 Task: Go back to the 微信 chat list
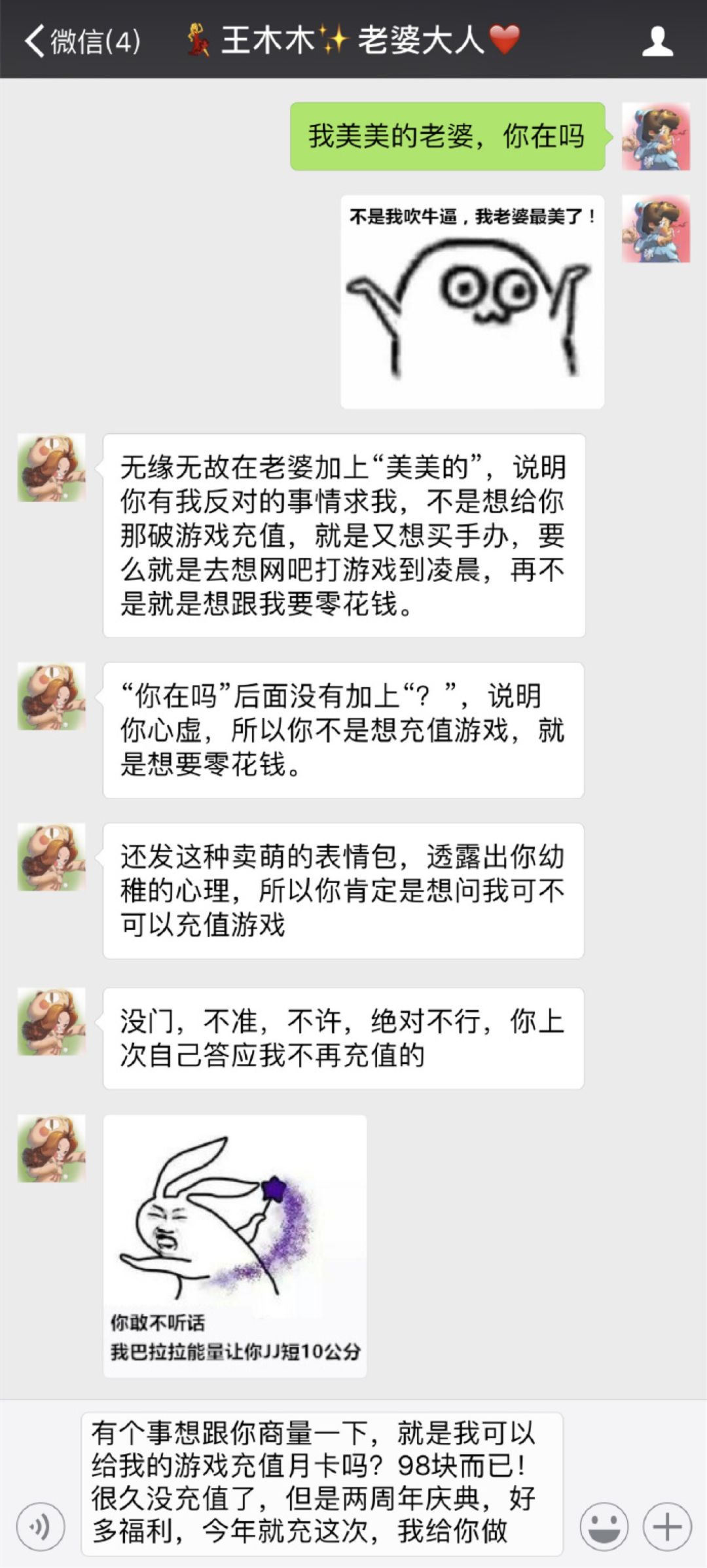click(82, 41)
